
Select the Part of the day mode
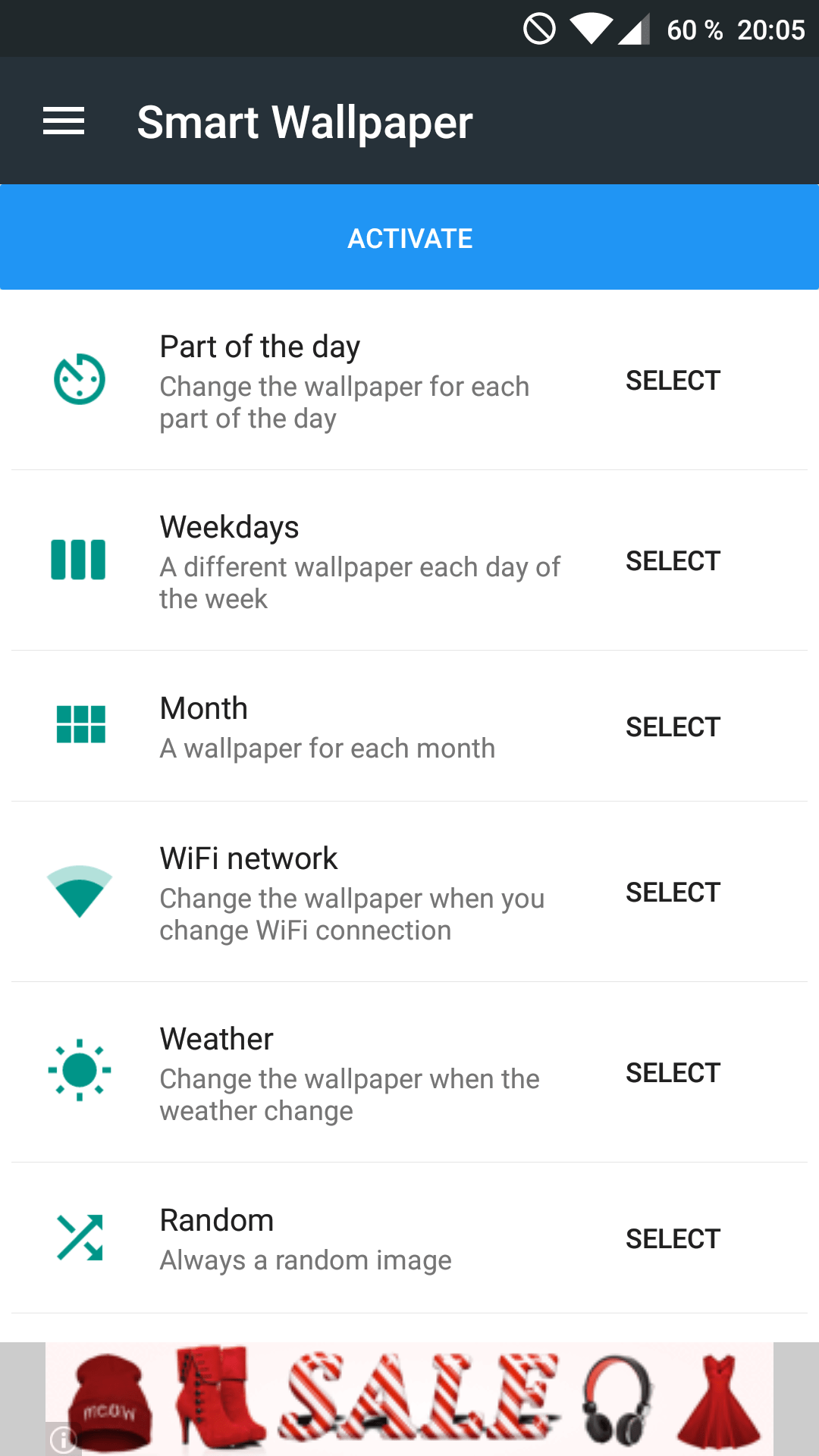pos(673,381)
